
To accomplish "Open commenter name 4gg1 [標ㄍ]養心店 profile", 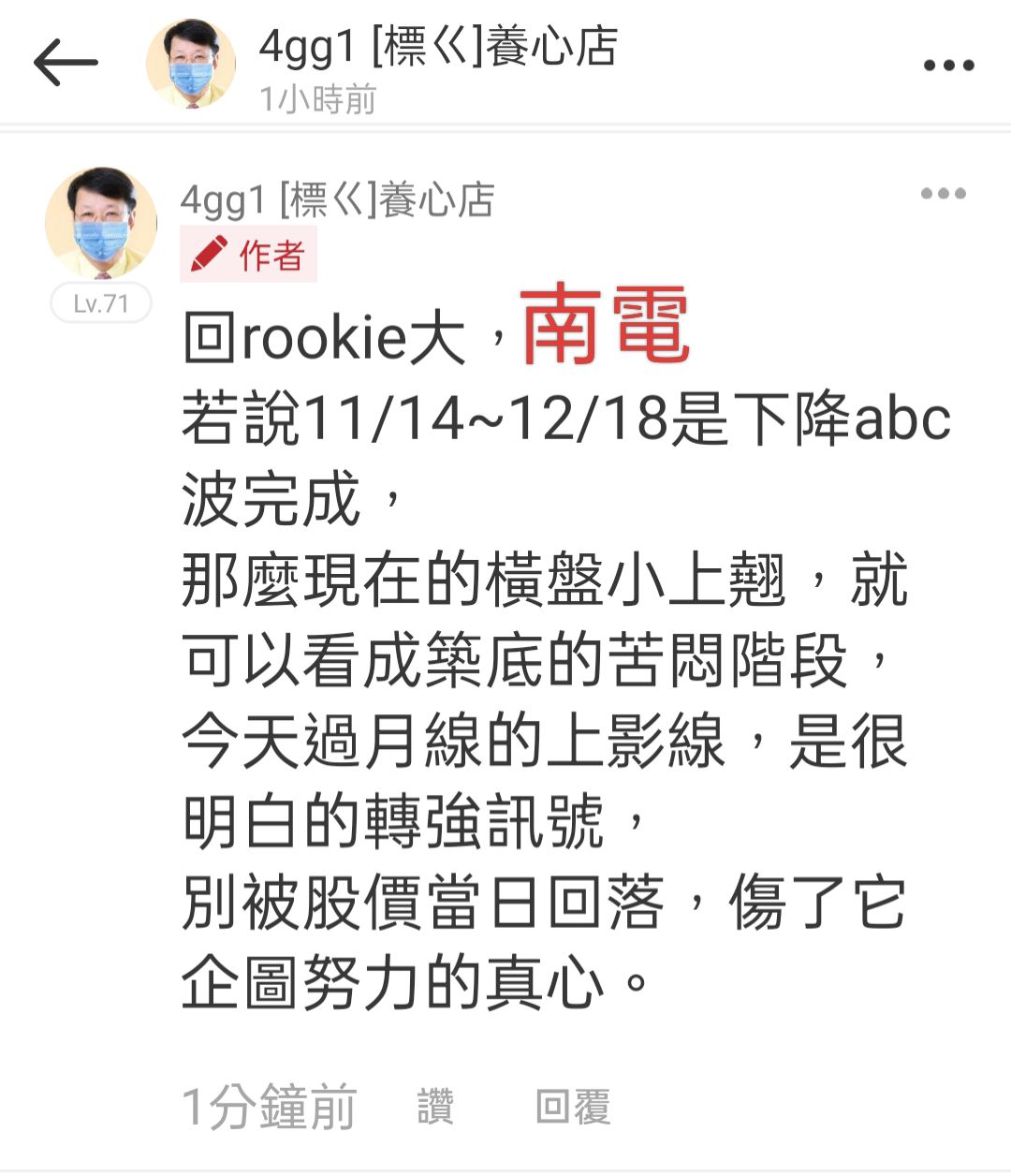I will [x=337, y=199].
